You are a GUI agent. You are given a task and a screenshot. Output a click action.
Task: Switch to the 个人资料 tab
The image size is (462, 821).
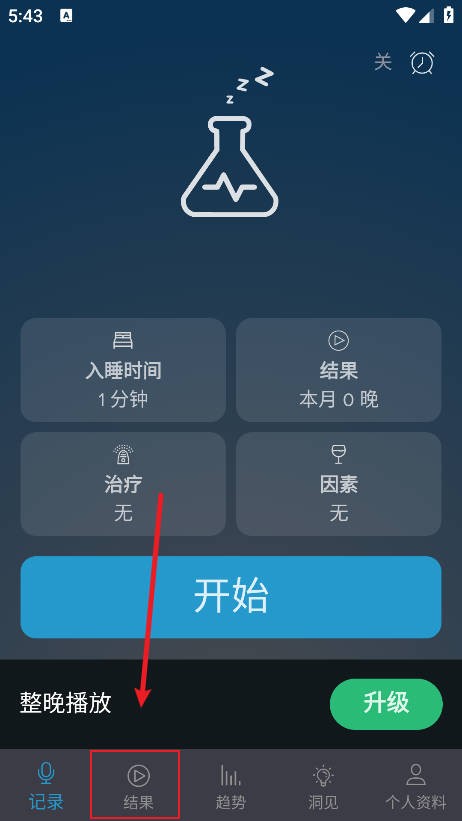(415, 785)
